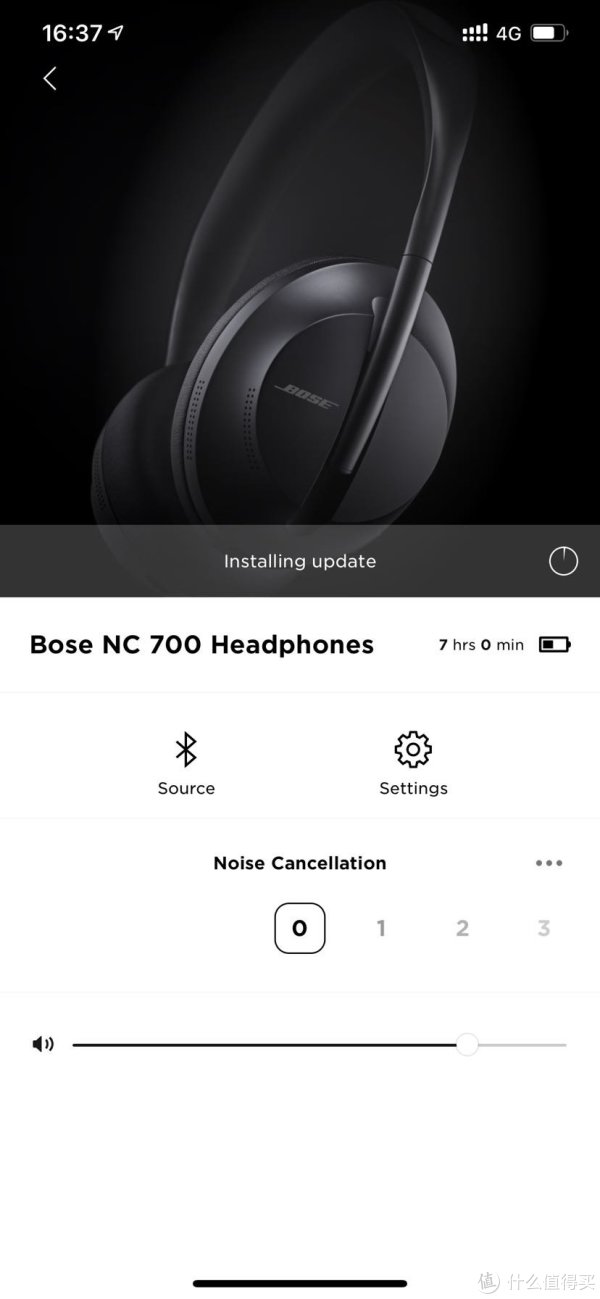600x1299 pixels.
Task: Select noise cancellation level 3
Action: pyautogui.click(x=543, y=928)
